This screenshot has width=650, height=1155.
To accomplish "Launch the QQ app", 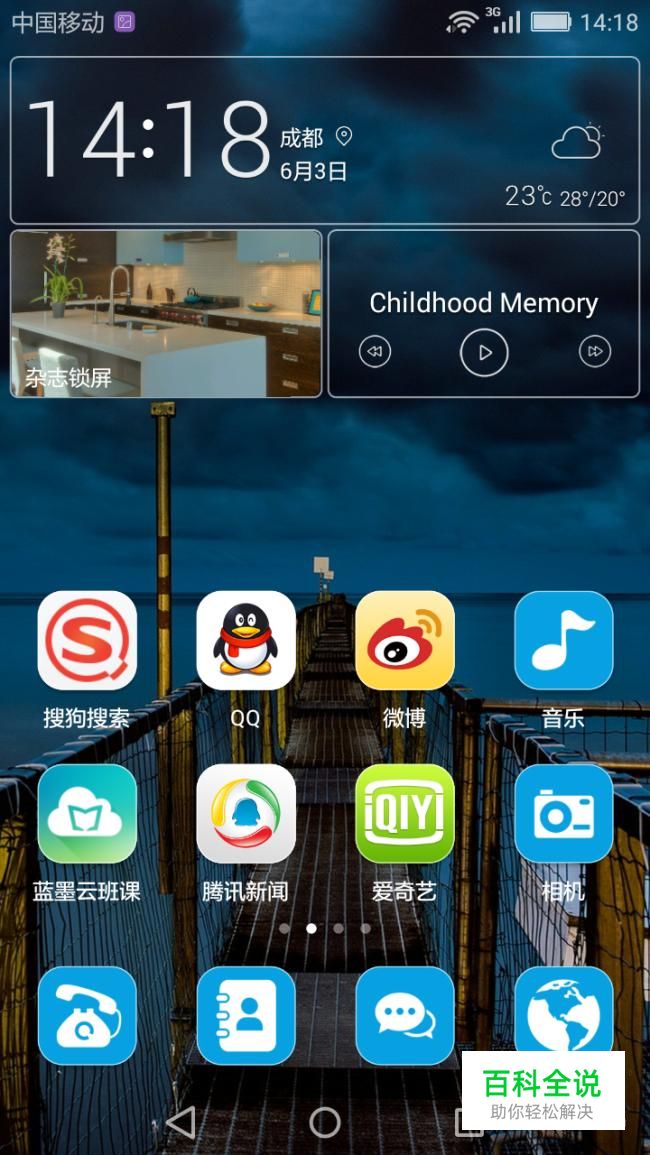I will point(246,640).
